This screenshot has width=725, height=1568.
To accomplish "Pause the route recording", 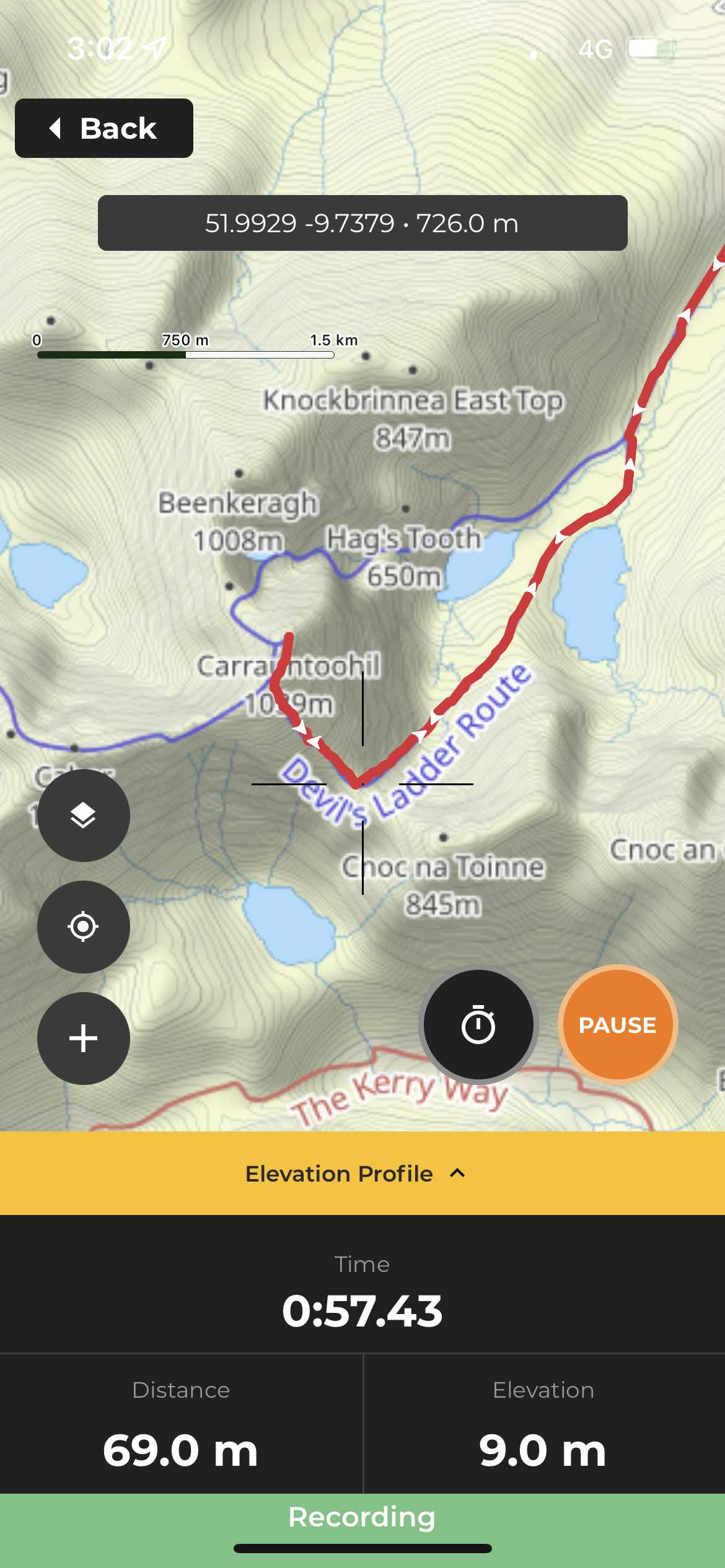I will (x=618, y=1025).
